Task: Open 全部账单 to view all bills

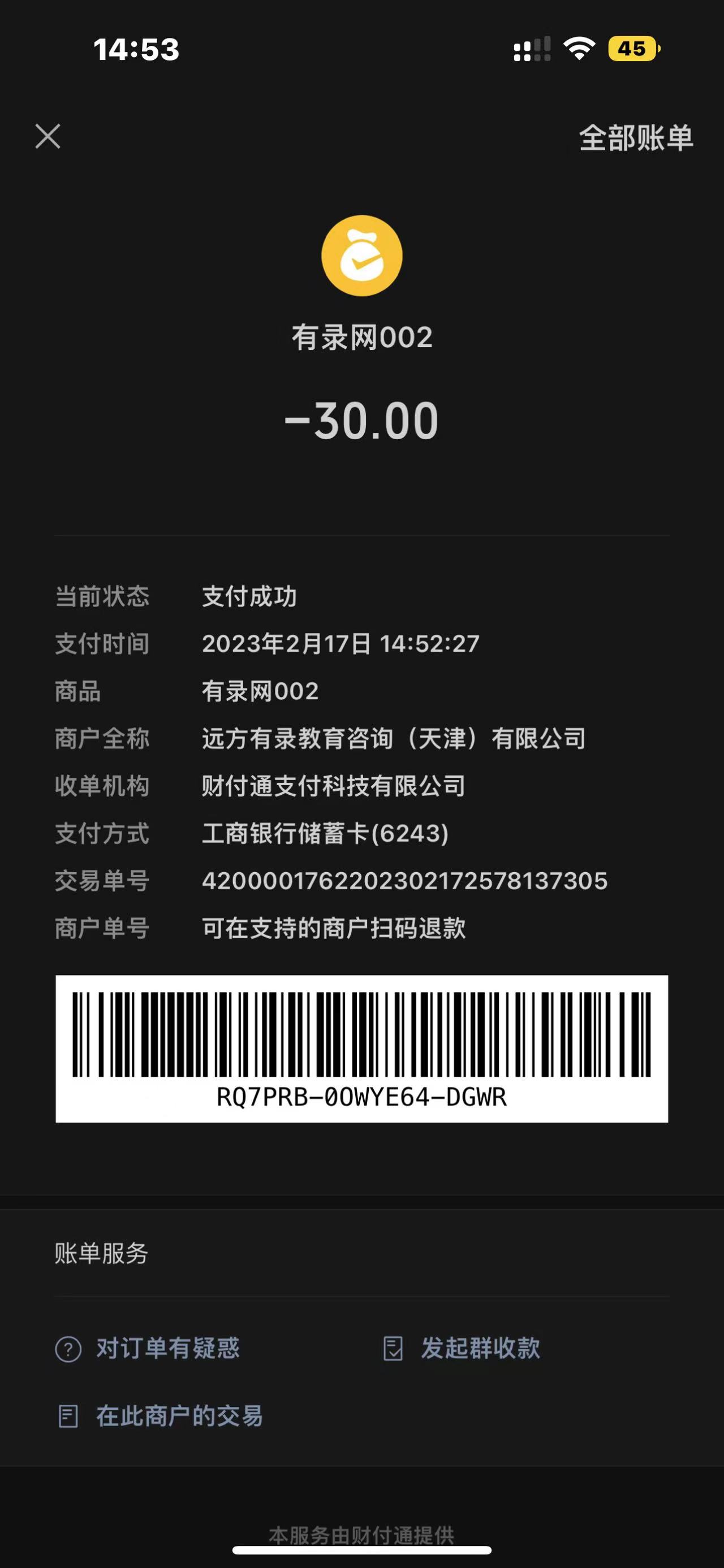Action: [636, 137]
